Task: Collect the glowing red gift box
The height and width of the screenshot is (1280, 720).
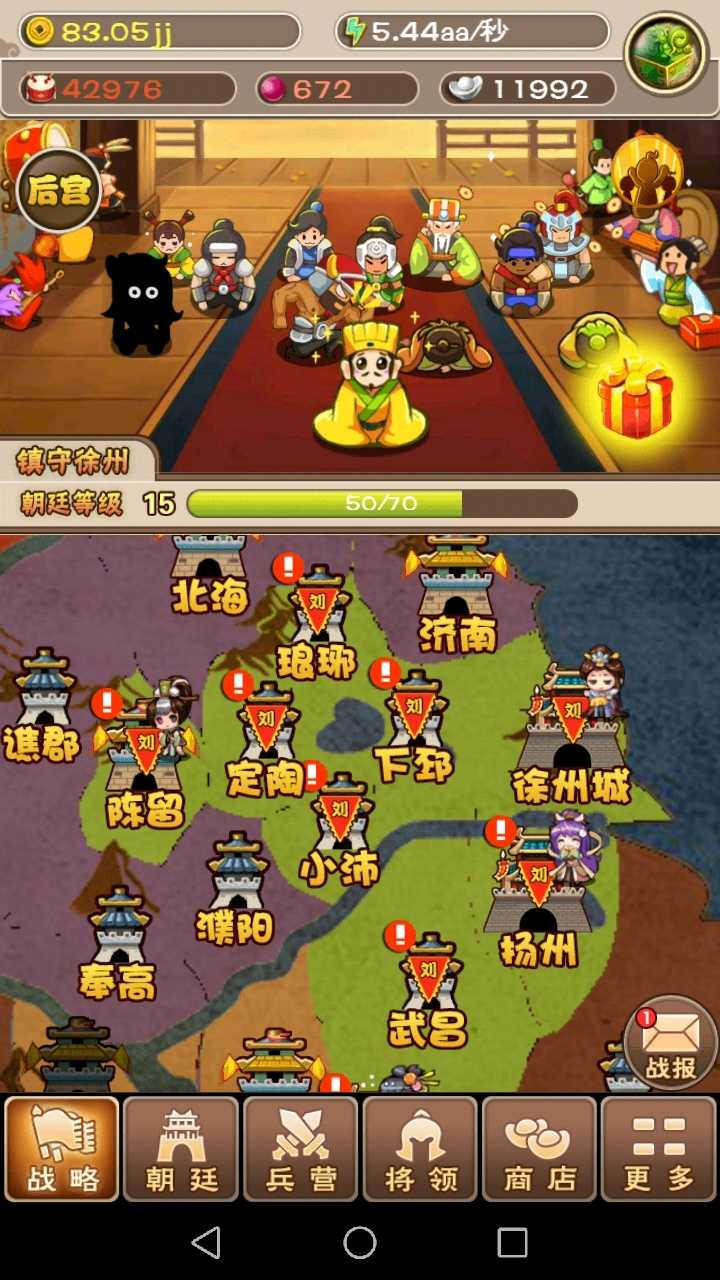Action: [x=634, y=398]
